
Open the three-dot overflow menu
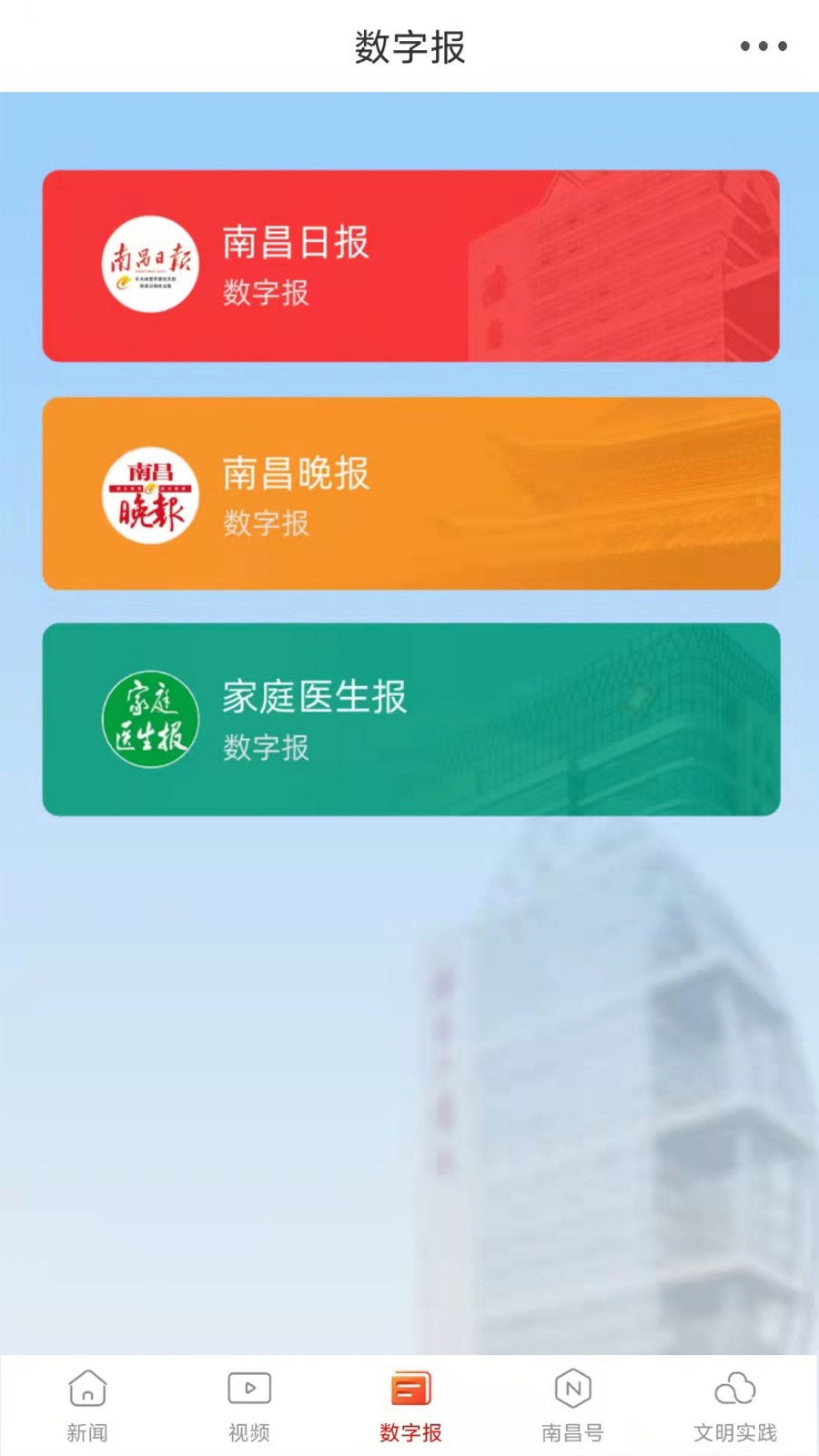tap(763, 45)
